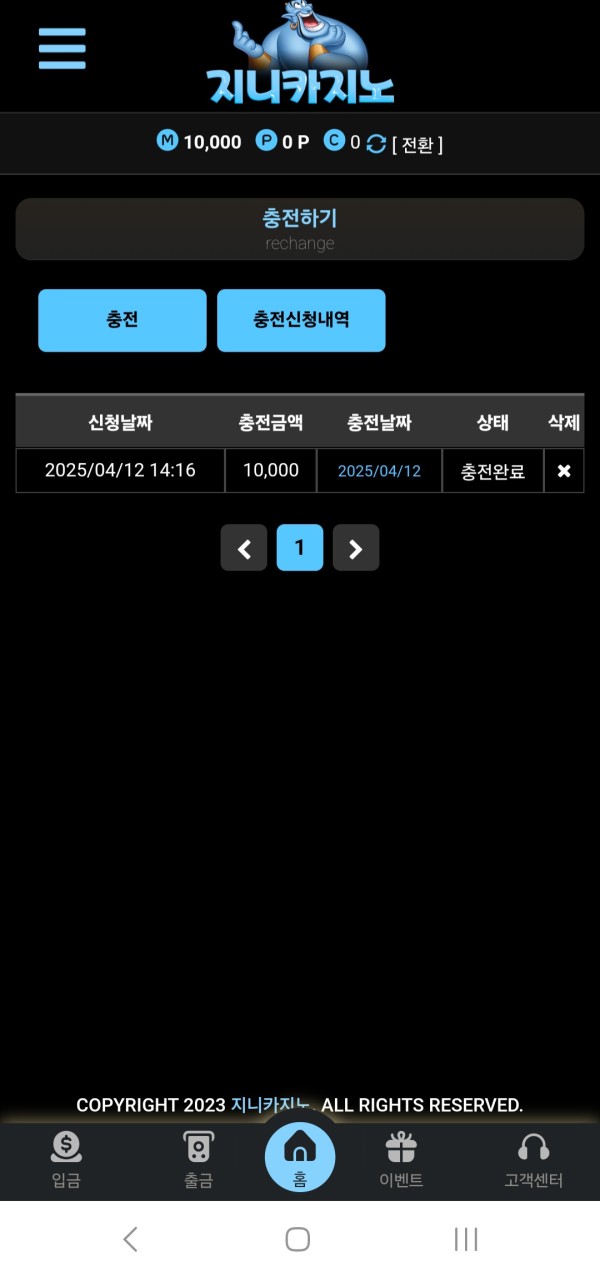Select the 충전 button
The width and height of the screenshot is (600, 1276).
[122, 320]
